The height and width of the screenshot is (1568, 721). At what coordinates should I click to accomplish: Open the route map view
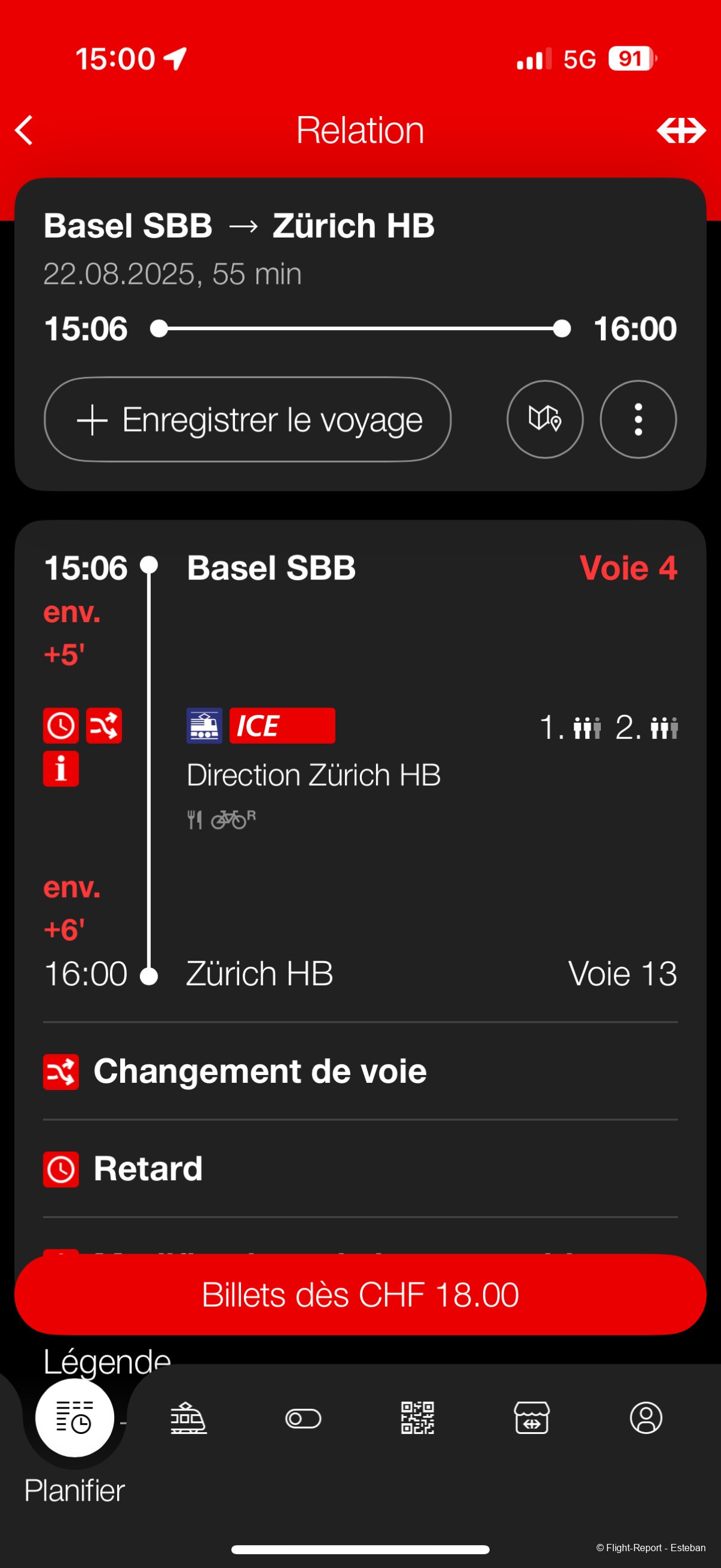click(544, 420)
